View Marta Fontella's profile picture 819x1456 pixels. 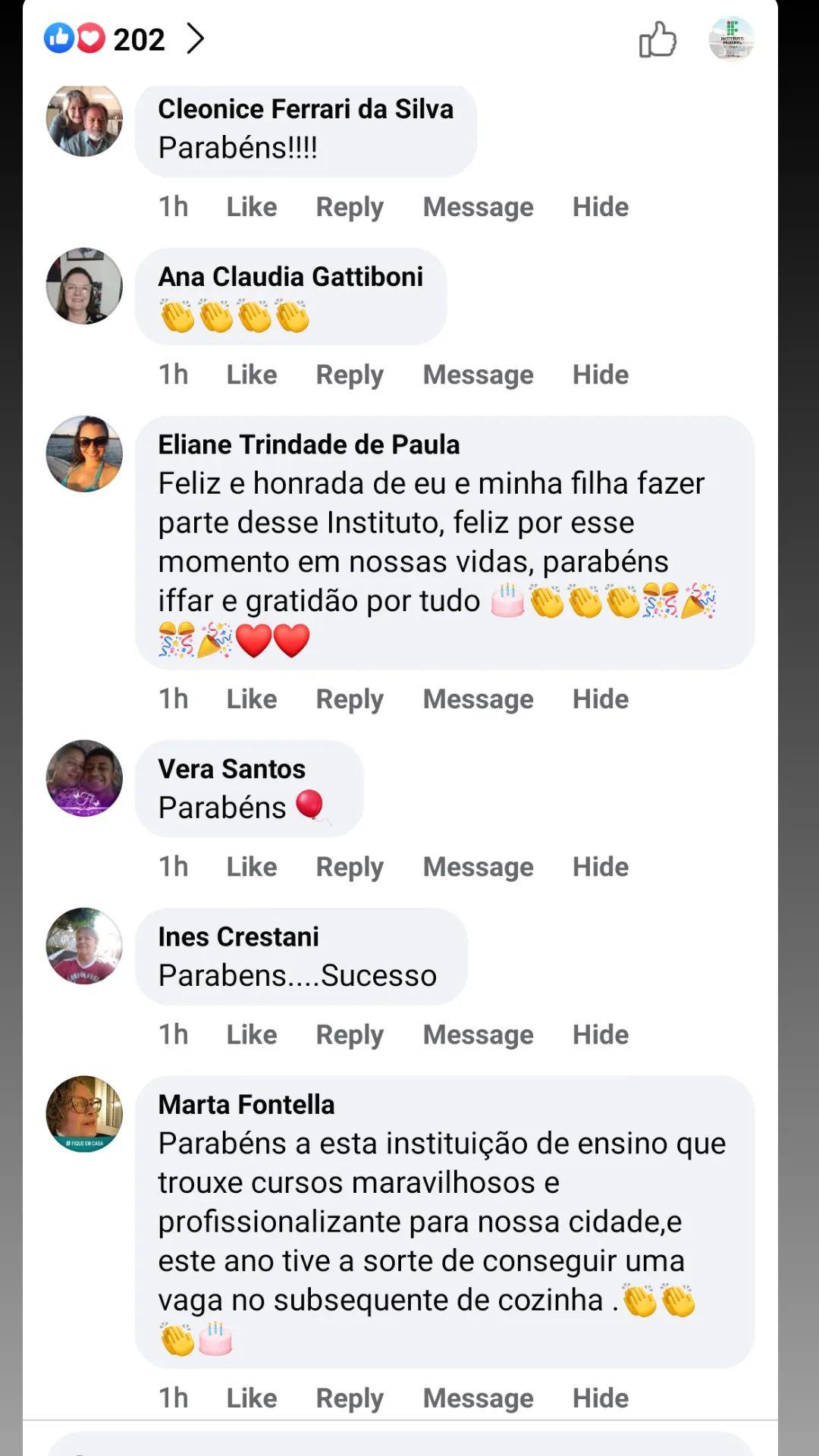click(x=84, y=1113)
